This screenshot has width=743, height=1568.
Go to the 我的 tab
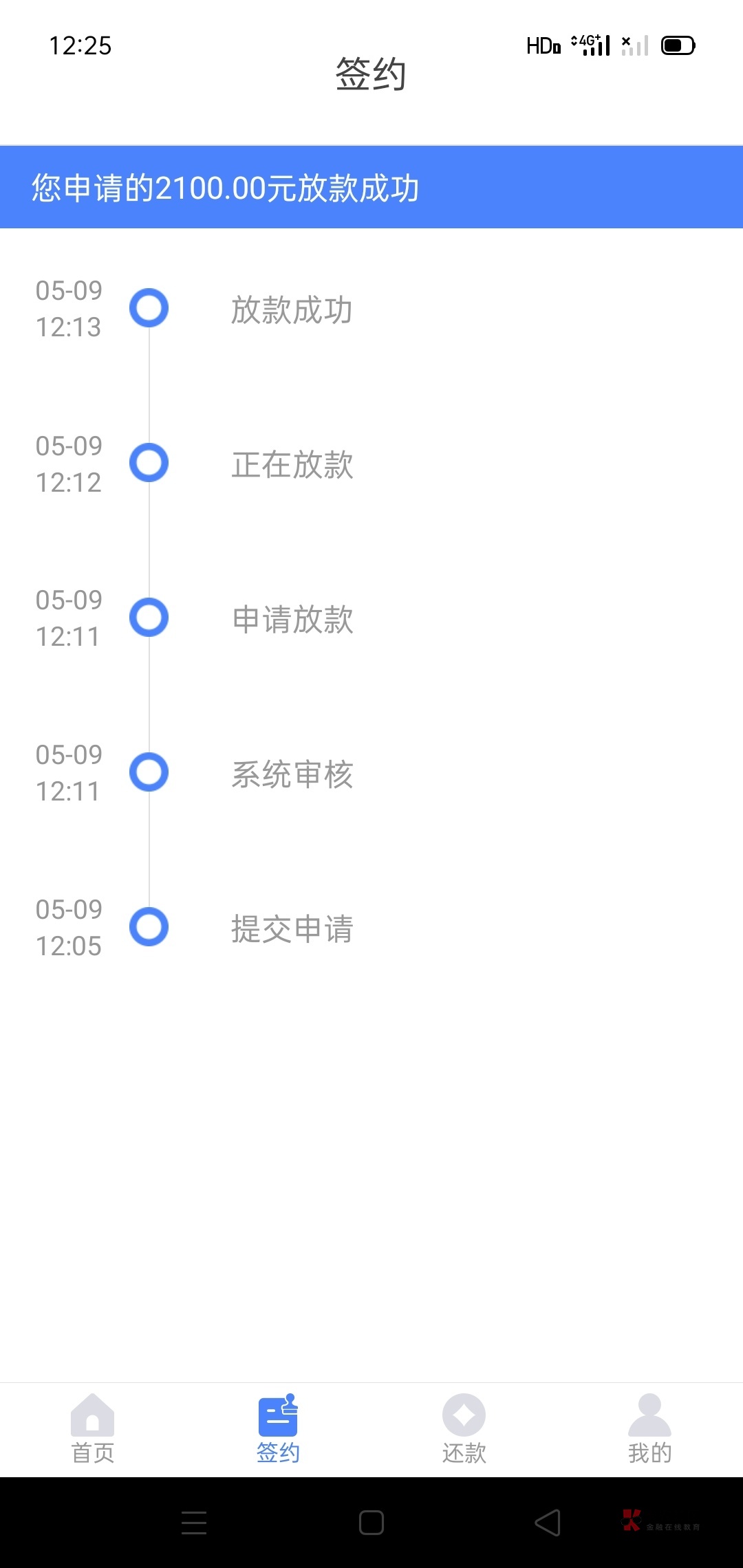(650, 1430)
